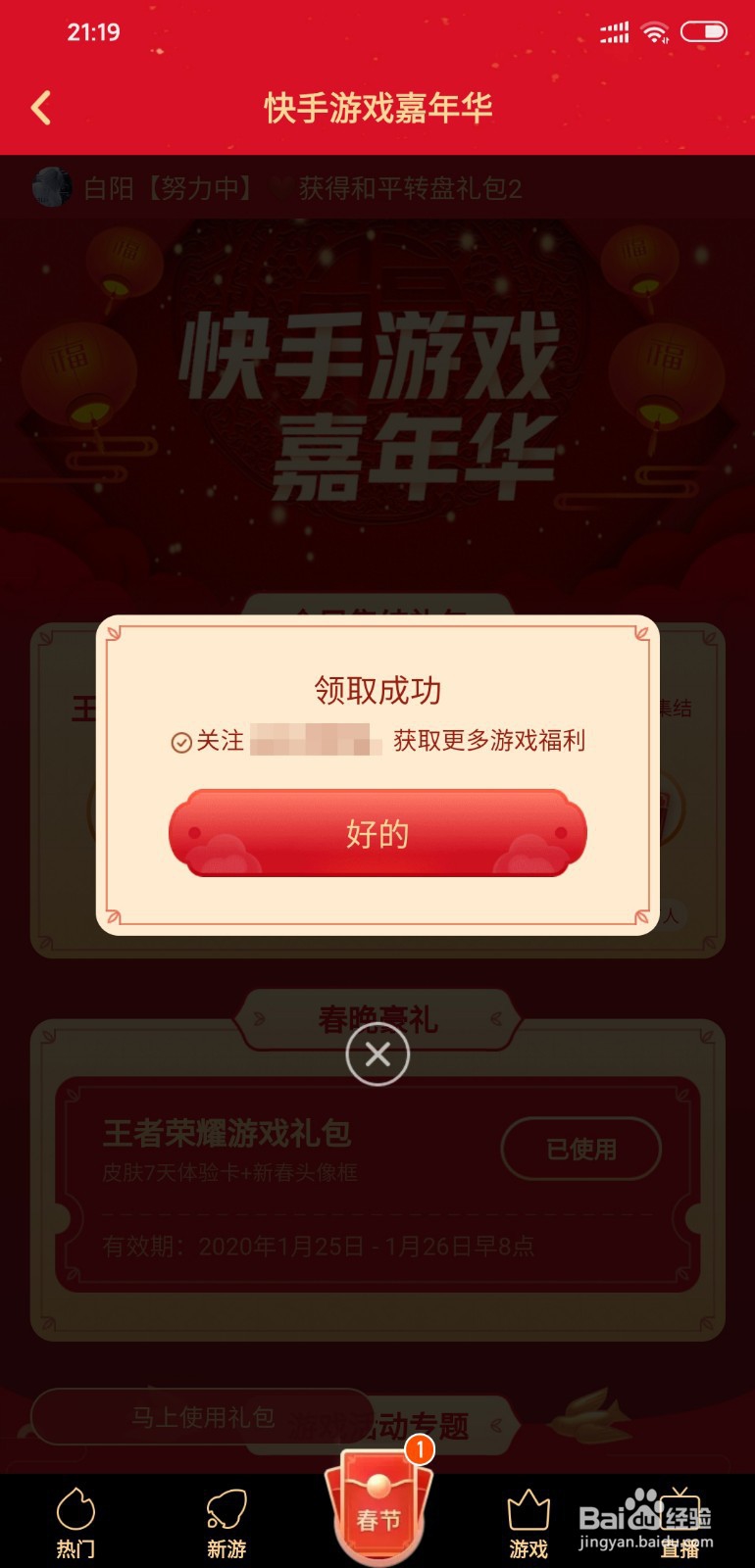
Task: Tap the Wi-Fi icon in the status bar
Action: (653, 30)
